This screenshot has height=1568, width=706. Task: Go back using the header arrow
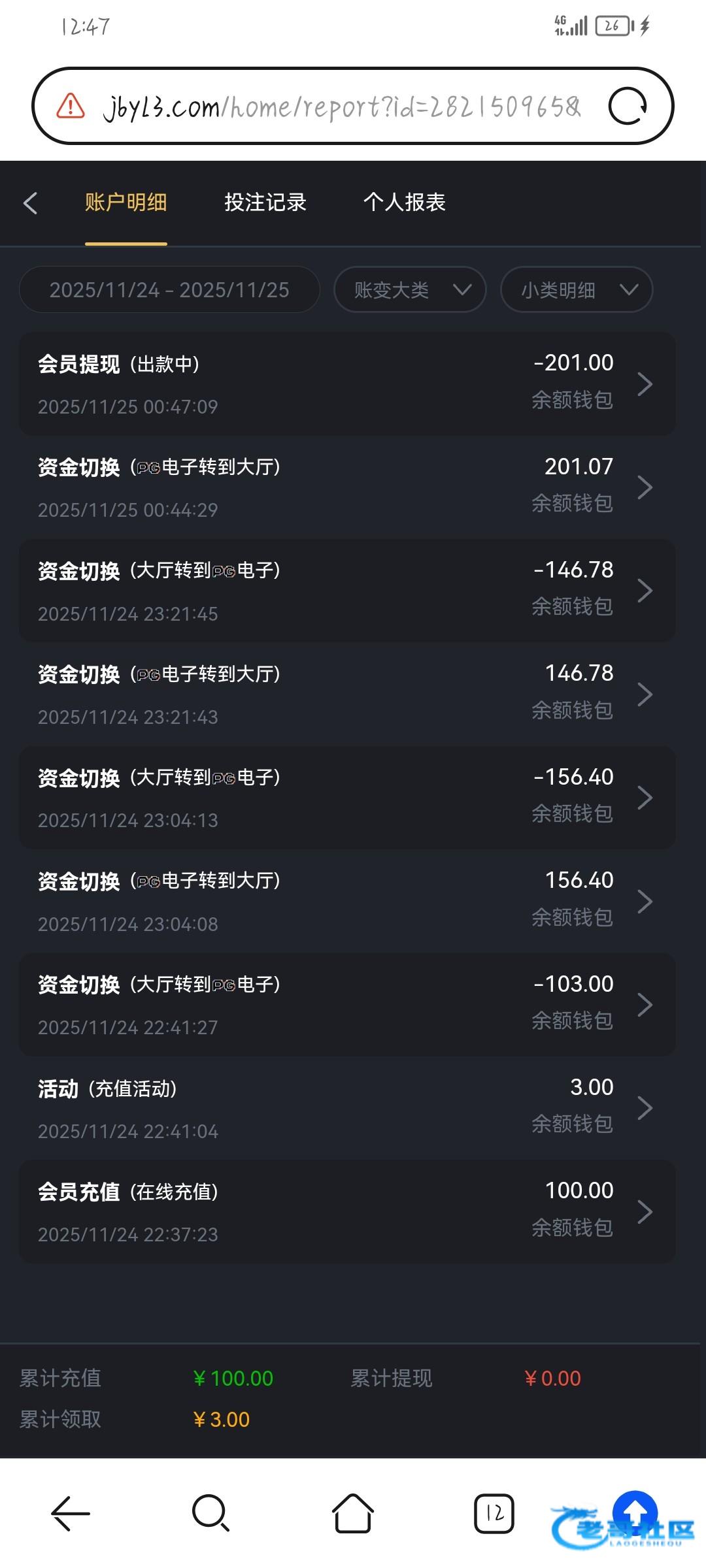click(31, 203)
